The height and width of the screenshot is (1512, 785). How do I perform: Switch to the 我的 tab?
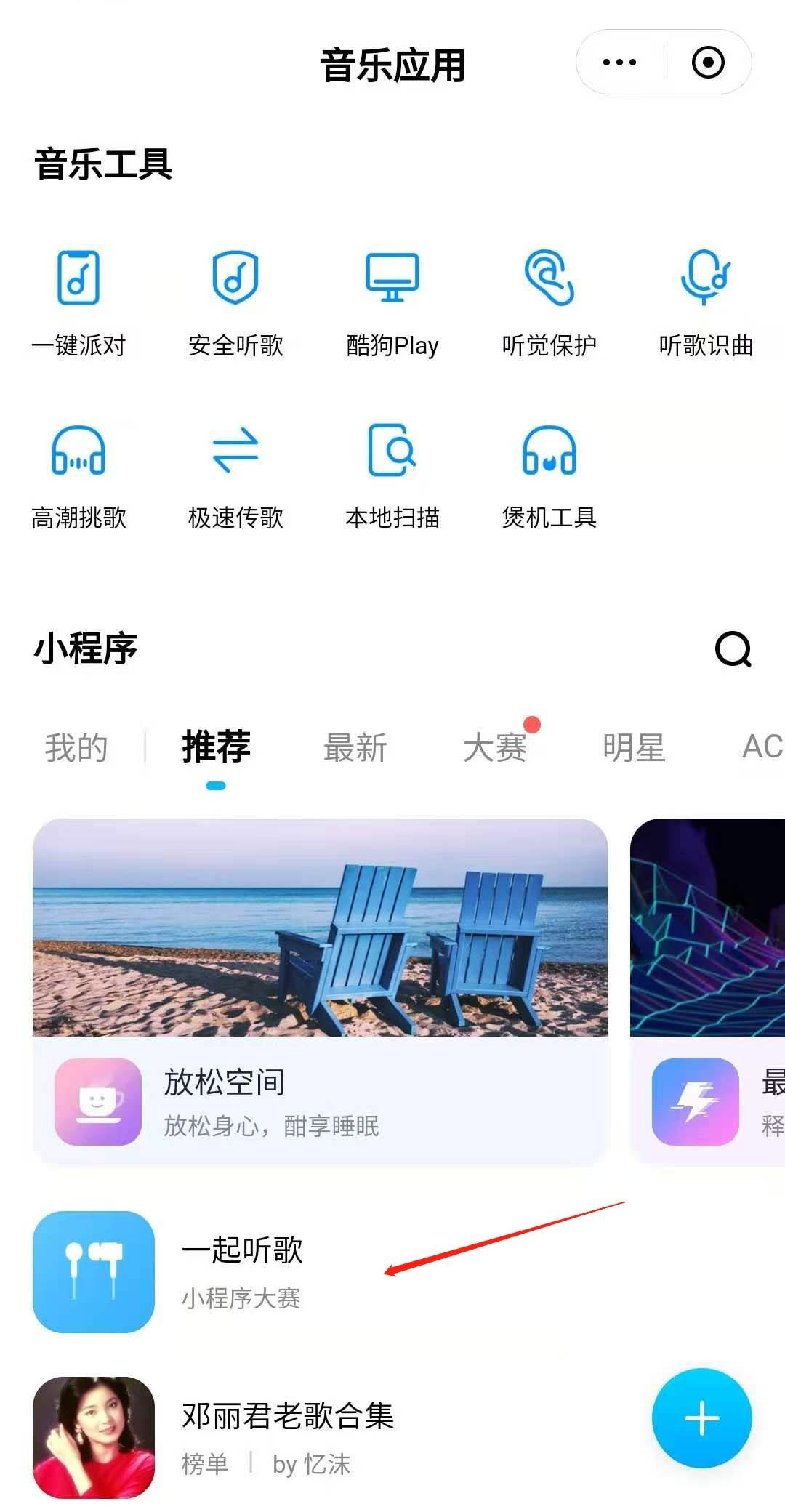[x=76, y=747]
